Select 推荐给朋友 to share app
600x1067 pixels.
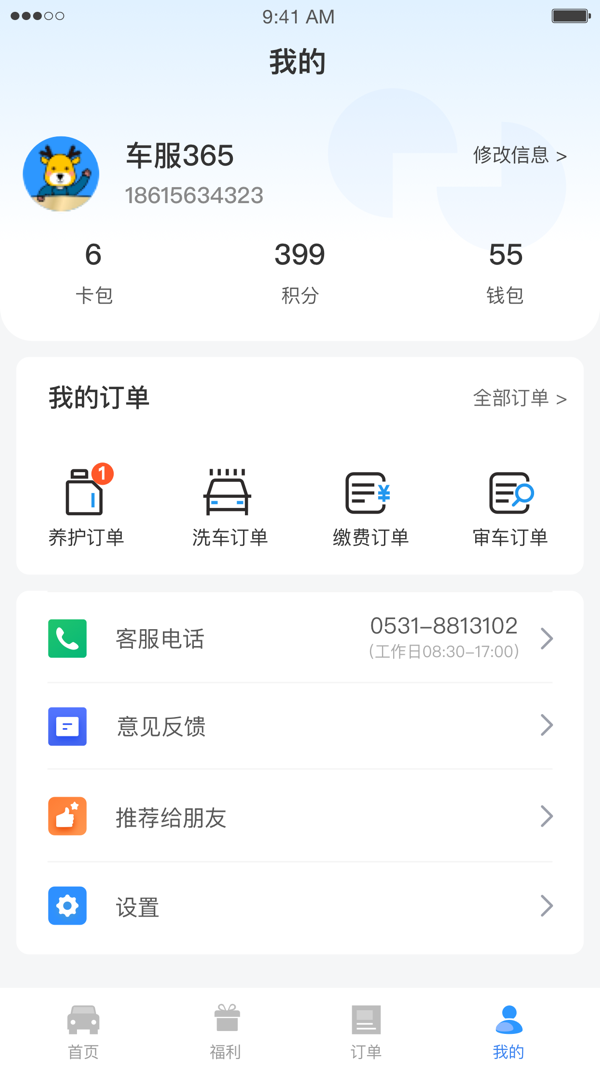(x=300, y=817)
